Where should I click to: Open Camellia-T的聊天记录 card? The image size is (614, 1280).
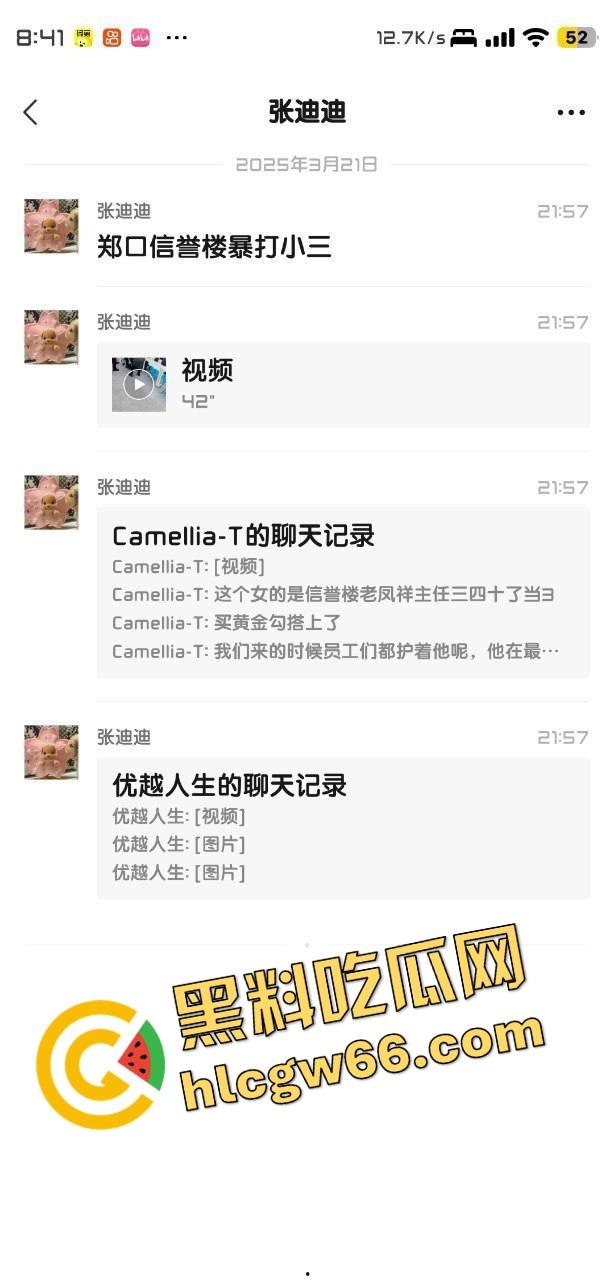click(343, 592)
